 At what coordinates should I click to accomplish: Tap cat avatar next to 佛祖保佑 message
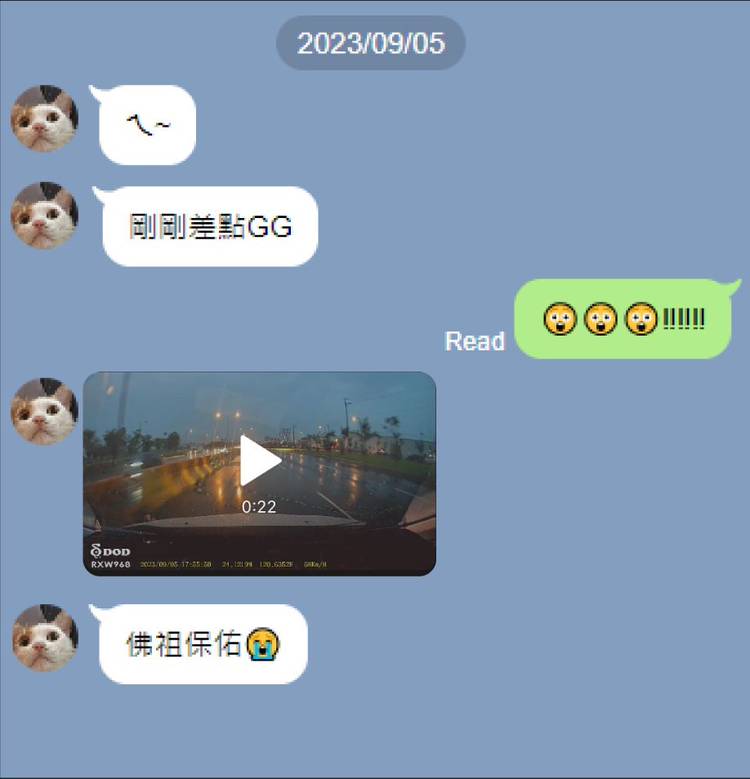pyautogui.click(x=44, y=637)
